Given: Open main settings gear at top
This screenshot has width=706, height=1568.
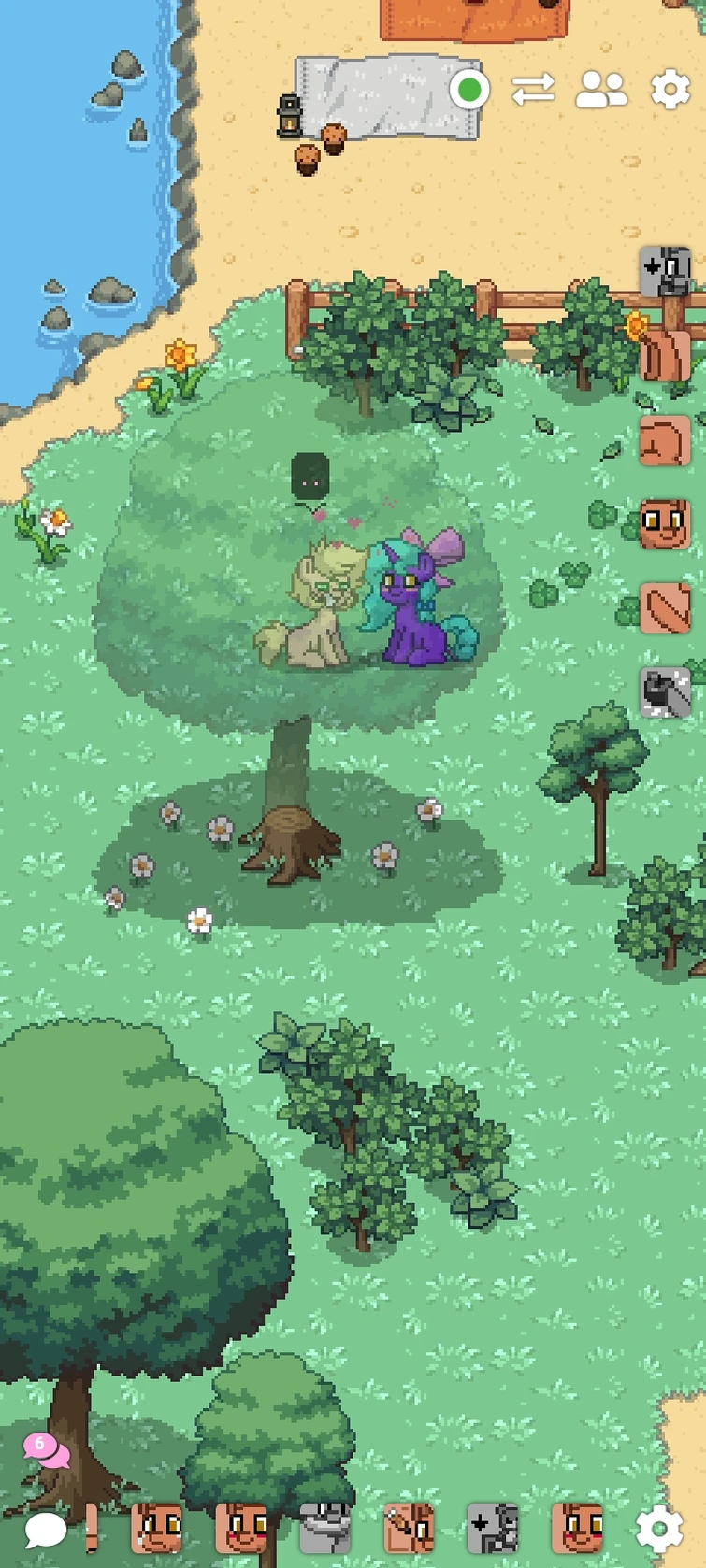Looking at the screenshot, I should pos(670,90).
